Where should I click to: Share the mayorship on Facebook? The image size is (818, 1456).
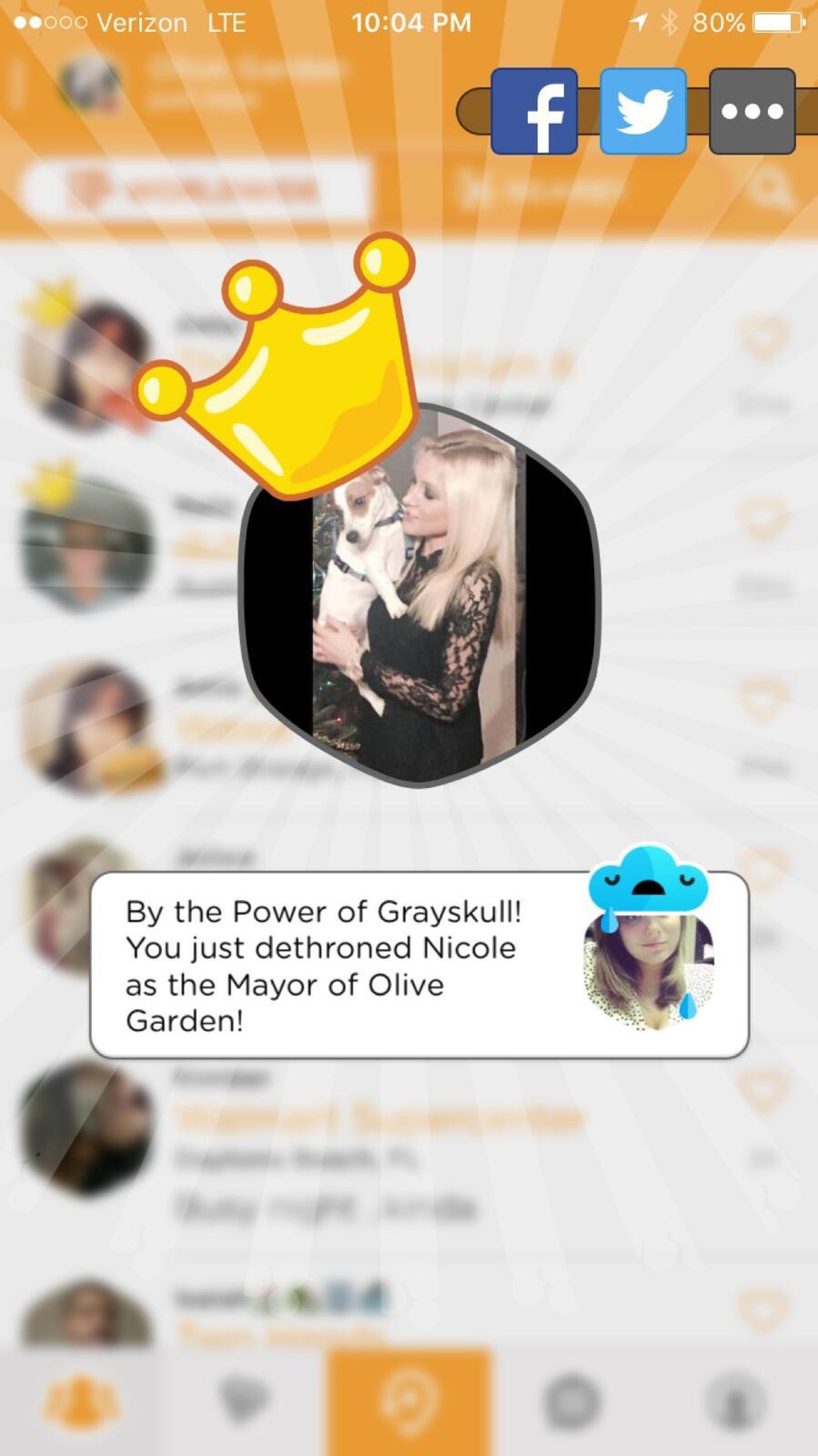coord(534,111)
